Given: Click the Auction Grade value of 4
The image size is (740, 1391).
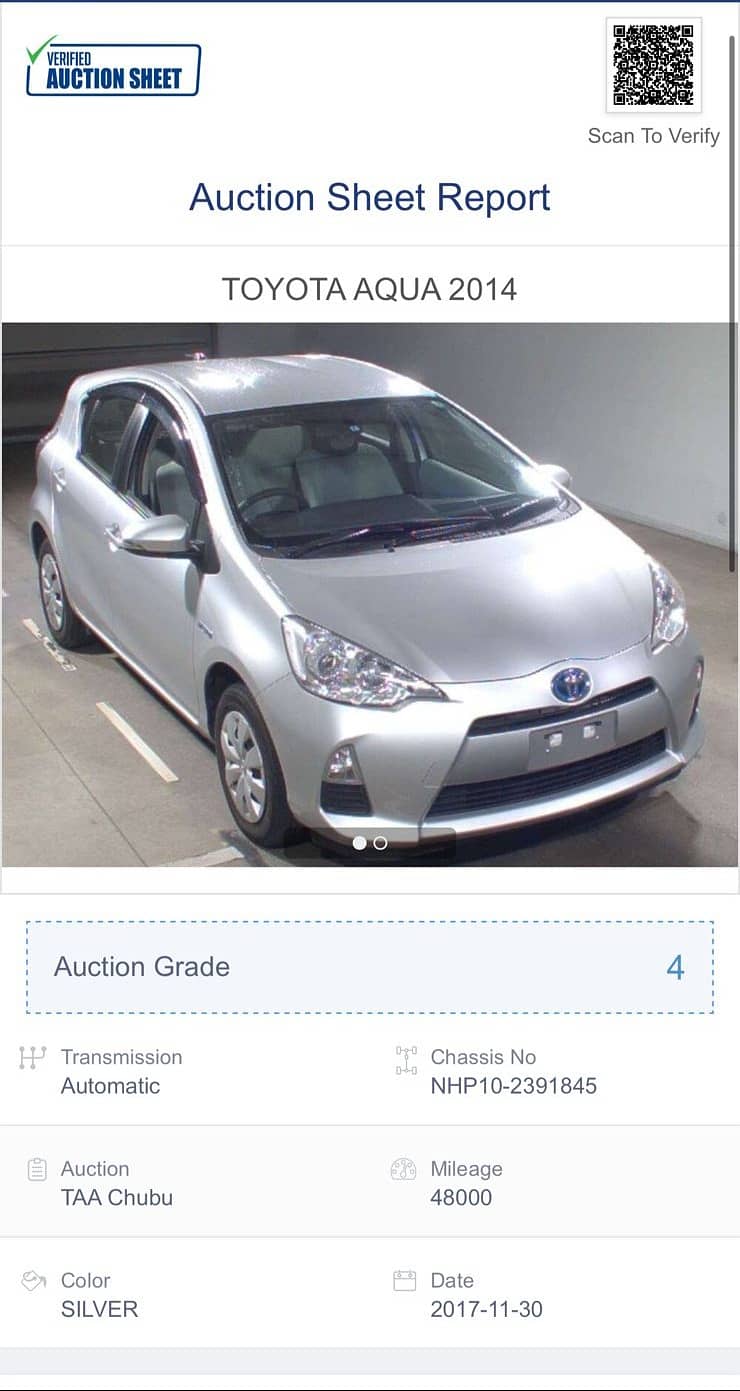Looking at the screenshot, I should (676, 966).
